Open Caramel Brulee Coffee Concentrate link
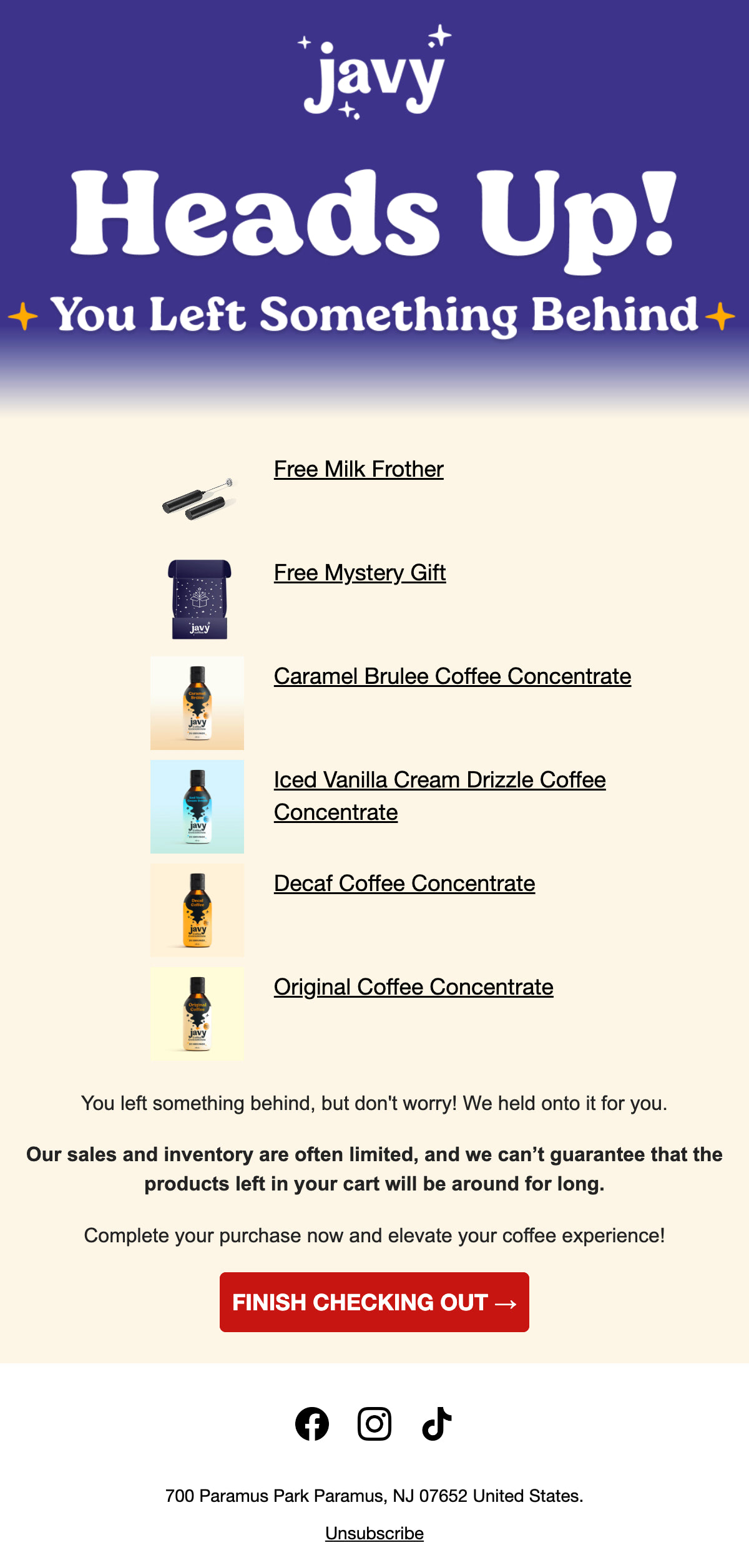 (452, 676)
